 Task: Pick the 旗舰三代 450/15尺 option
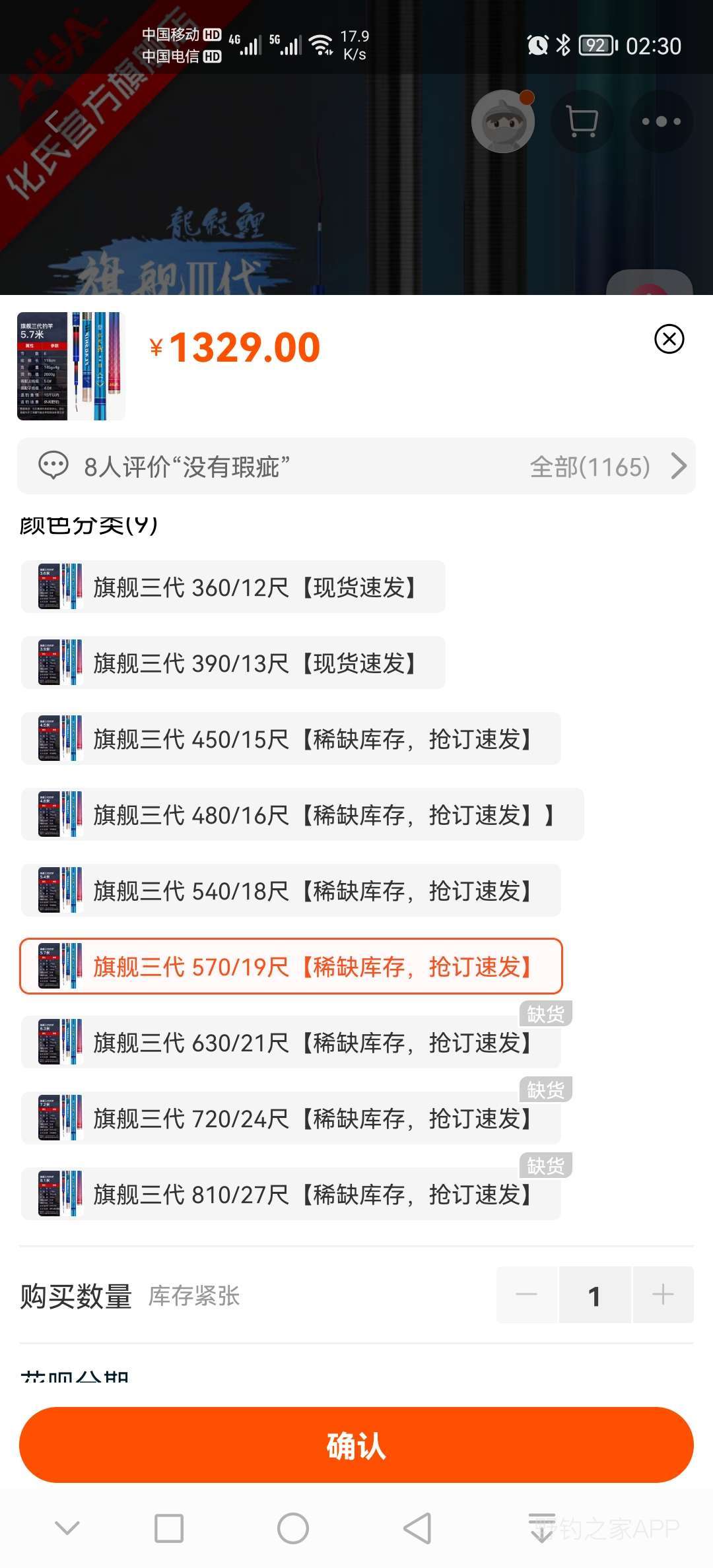click(291, 738)
